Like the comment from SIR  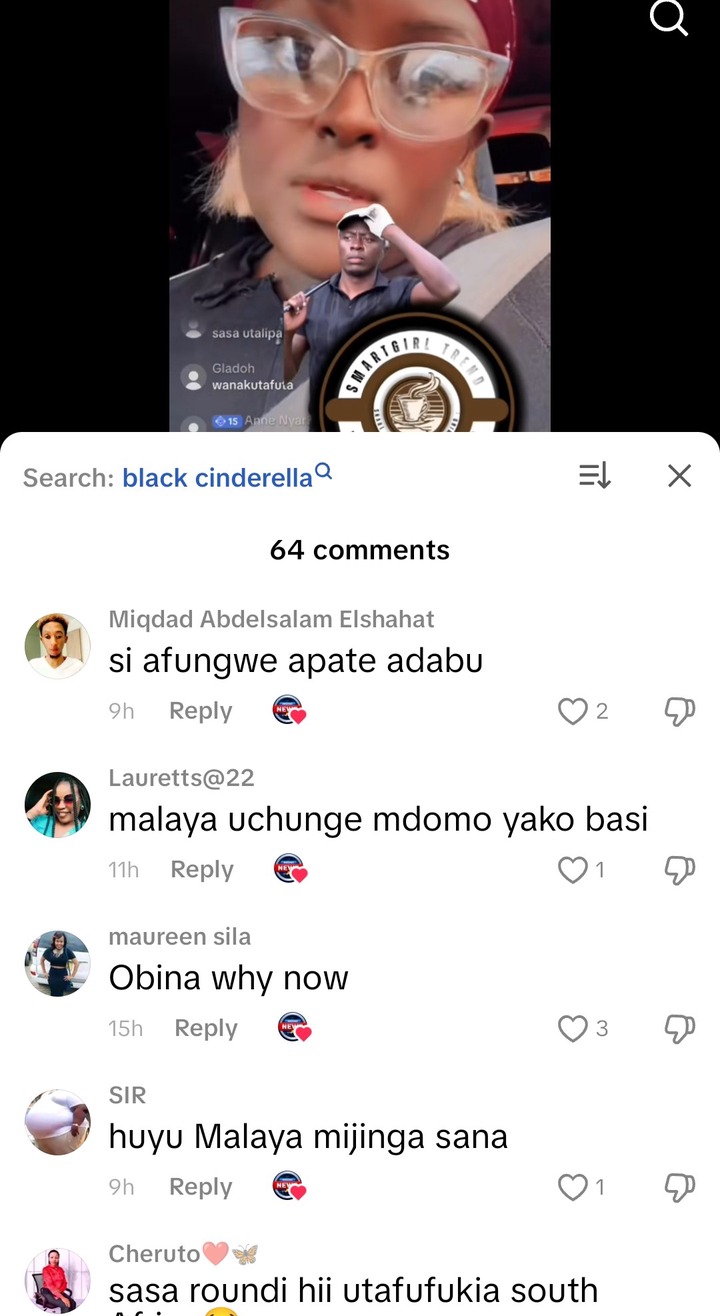(x=573, y=1187)
